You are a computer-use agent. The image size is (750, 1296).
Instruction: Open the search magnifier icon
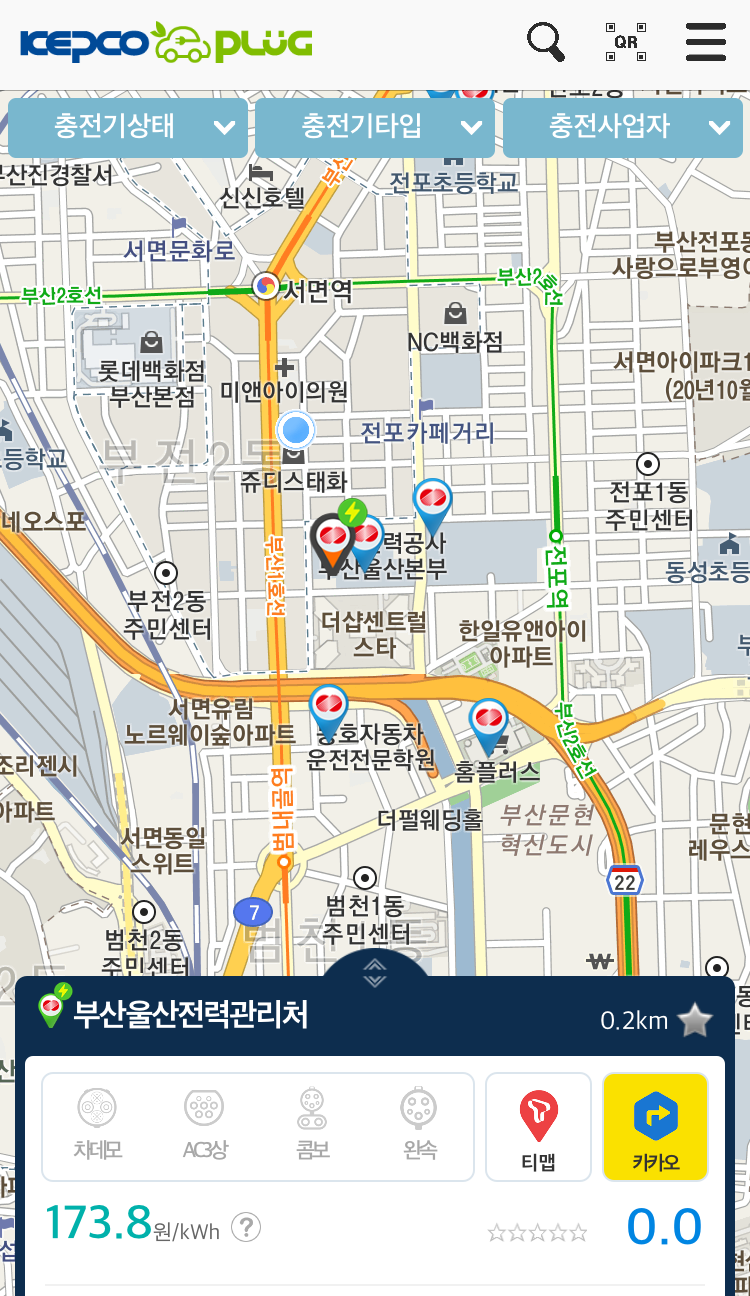coord(544,42)
